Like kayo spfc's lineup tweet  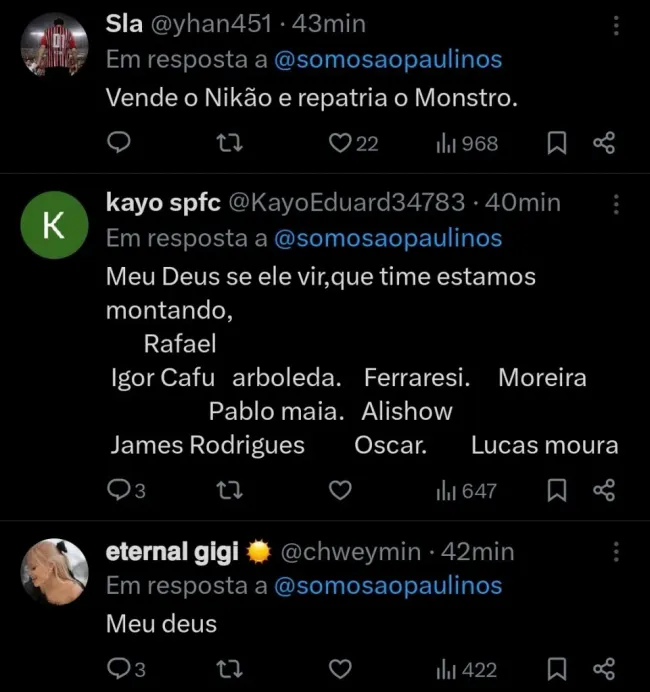tap(341, 490)
